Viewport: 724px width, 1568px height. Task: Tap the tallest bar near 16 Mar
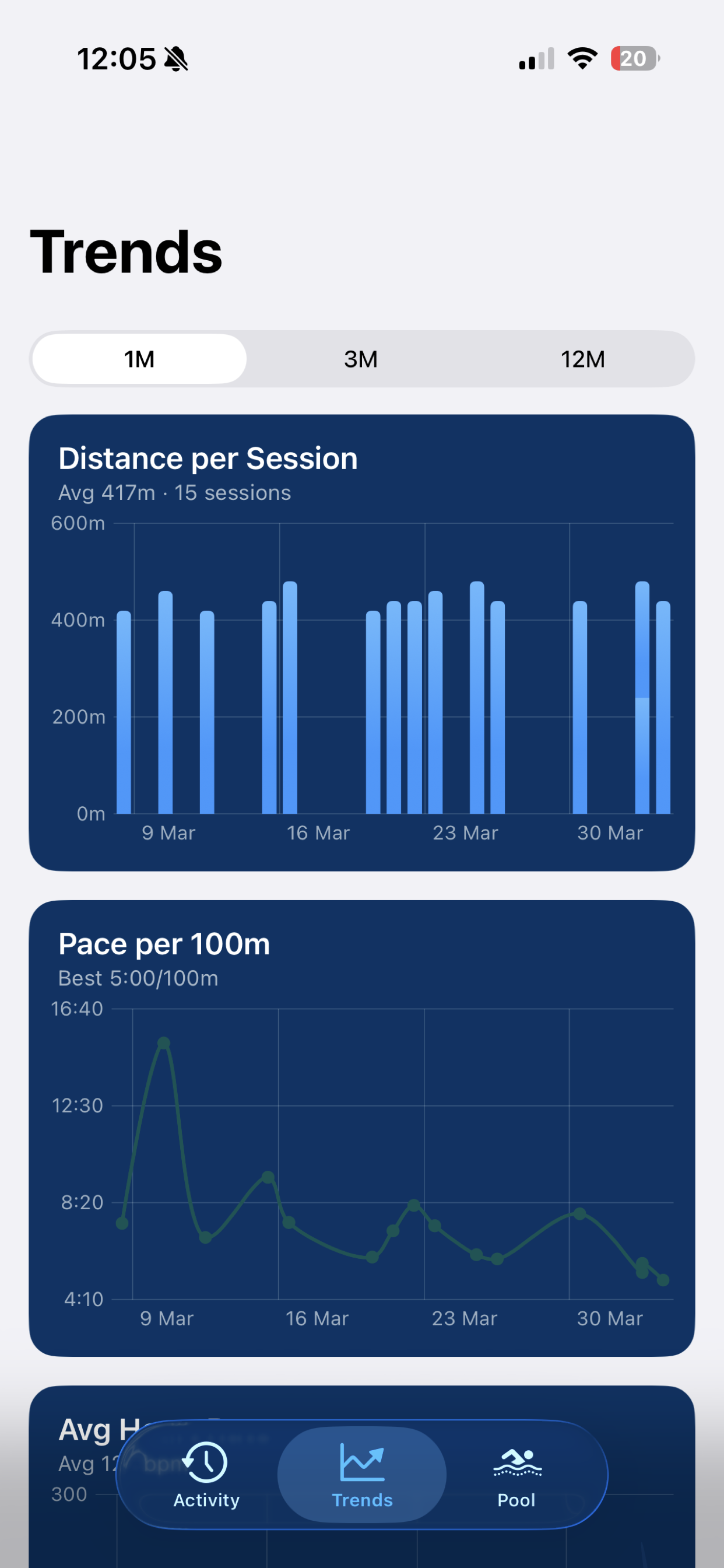point(290,700)
